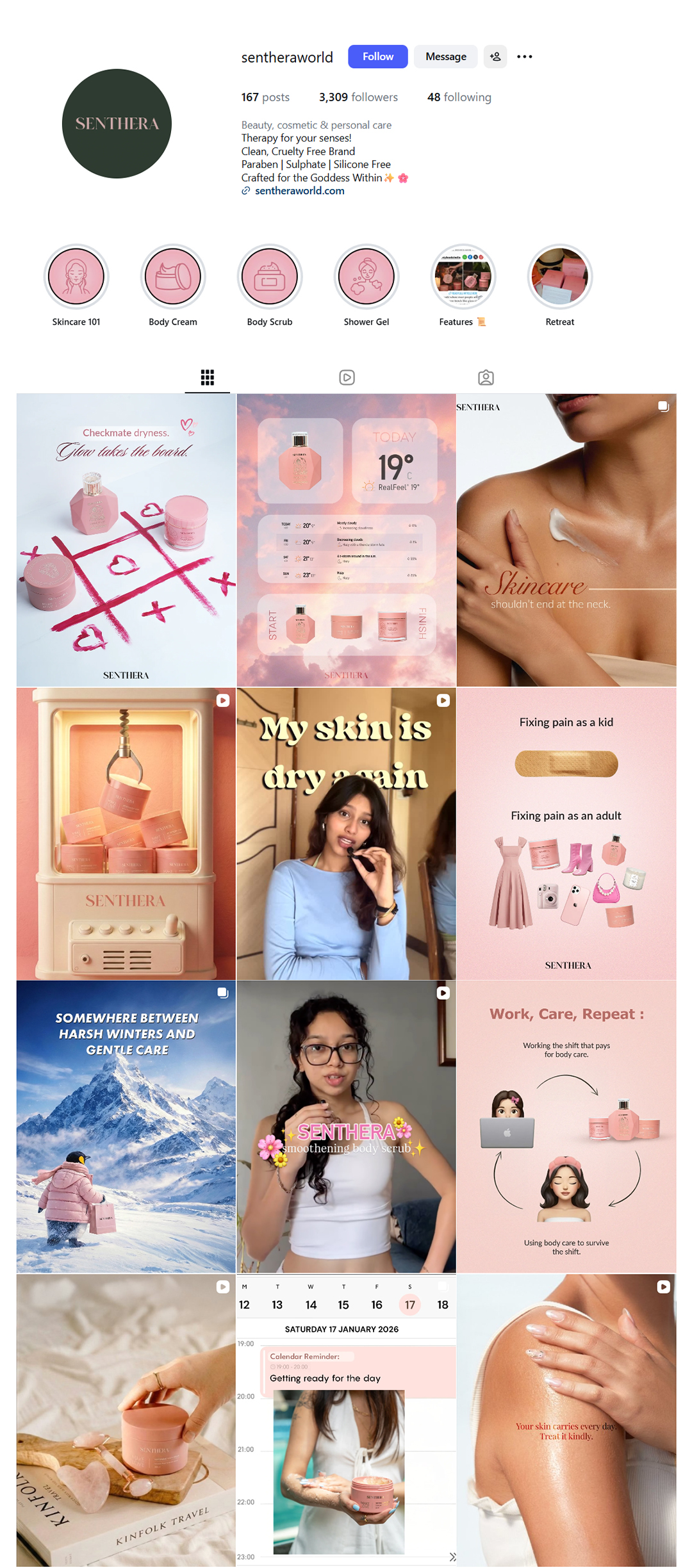The height and width of the screenshot is (1568, 692).
Task: Show similar account suggestions
Action: point(495,56)
